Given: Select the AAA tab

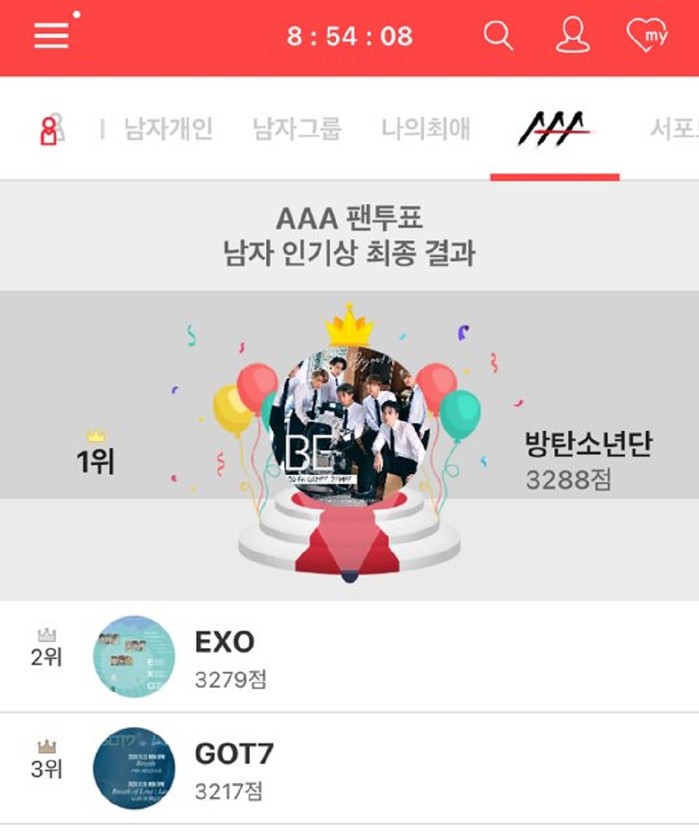Looking at the screenshot, I should click(x=554, y=129).
